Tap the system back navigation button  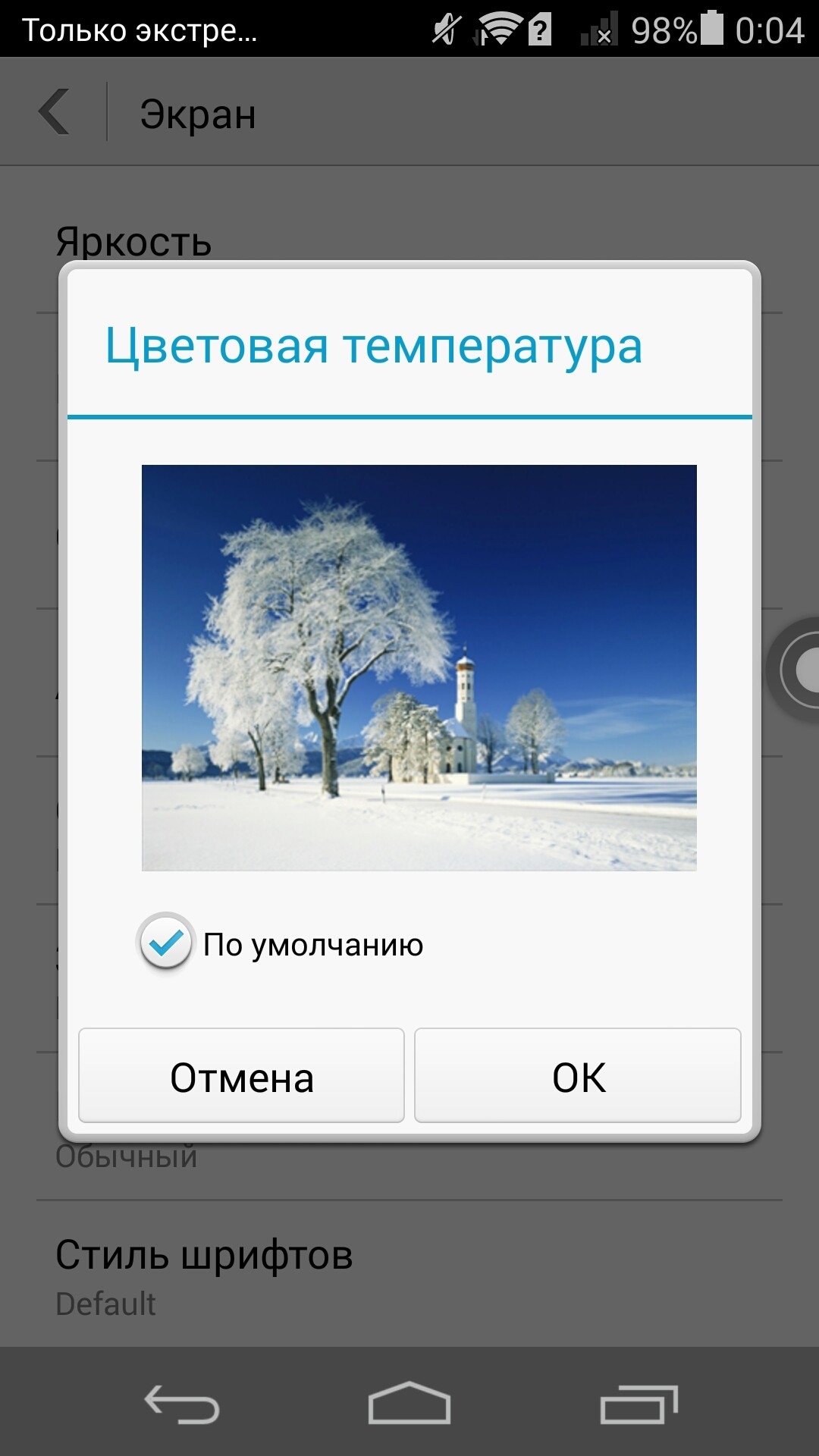(182, 1404)
